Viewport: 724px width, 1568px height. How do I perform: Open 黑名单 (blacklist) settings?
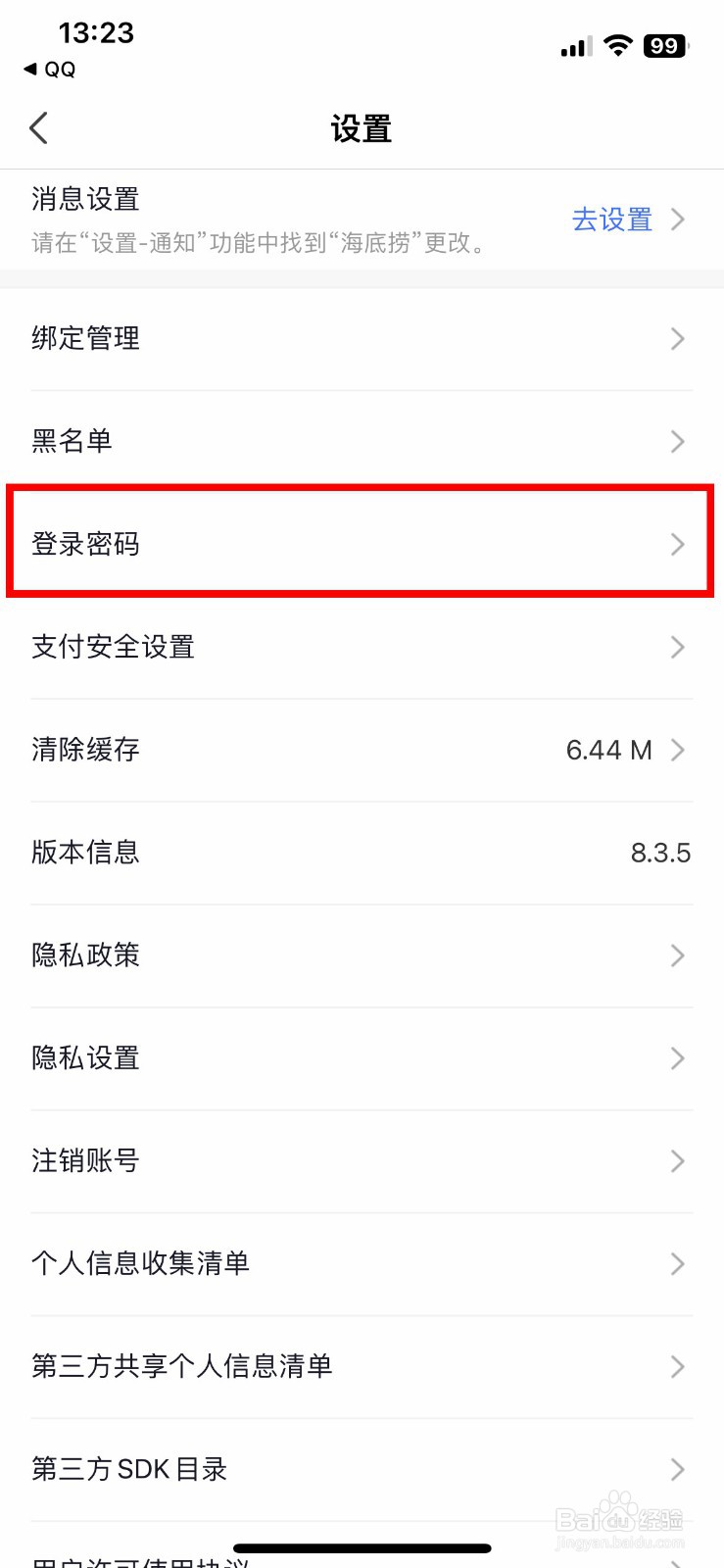click(x=73, y=441)
